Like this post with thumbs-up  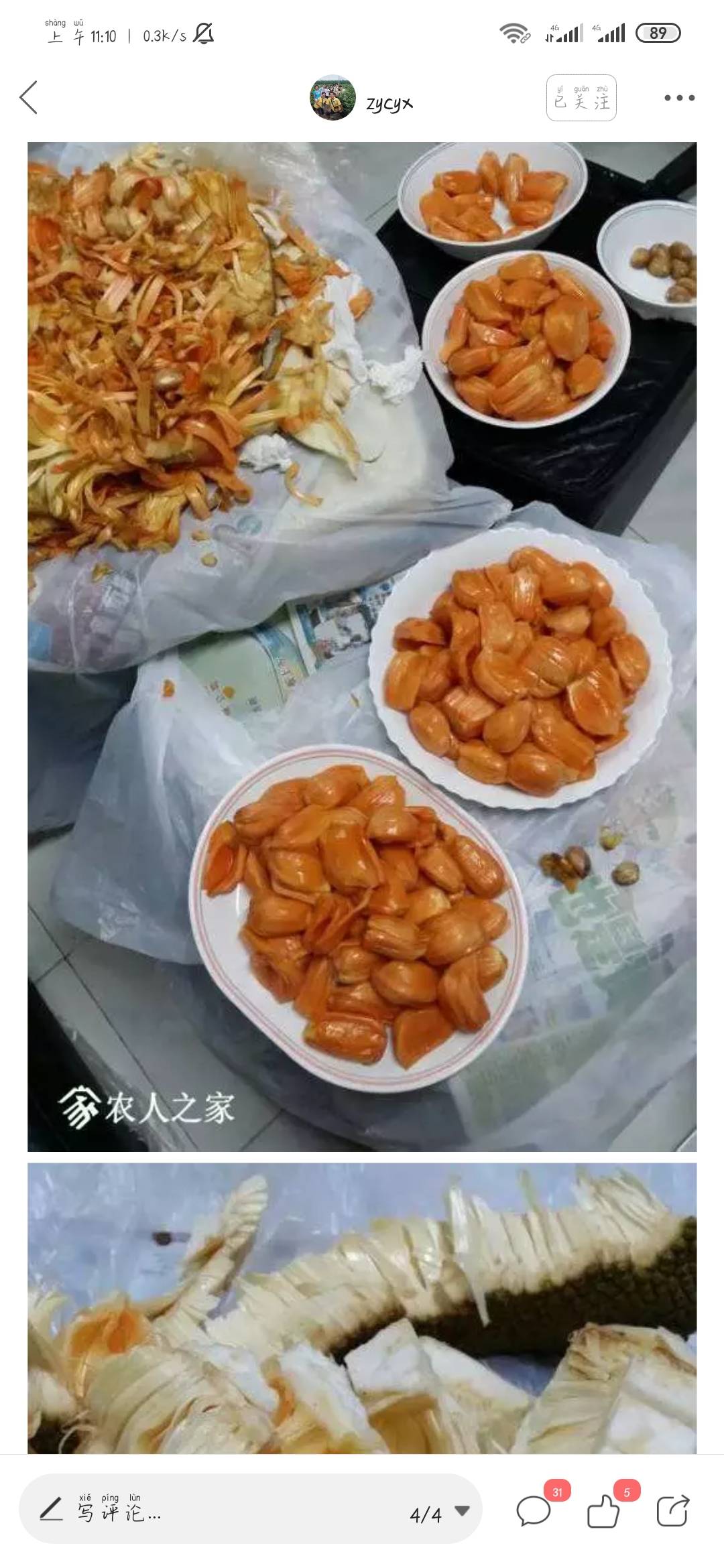coord(603,1512)
